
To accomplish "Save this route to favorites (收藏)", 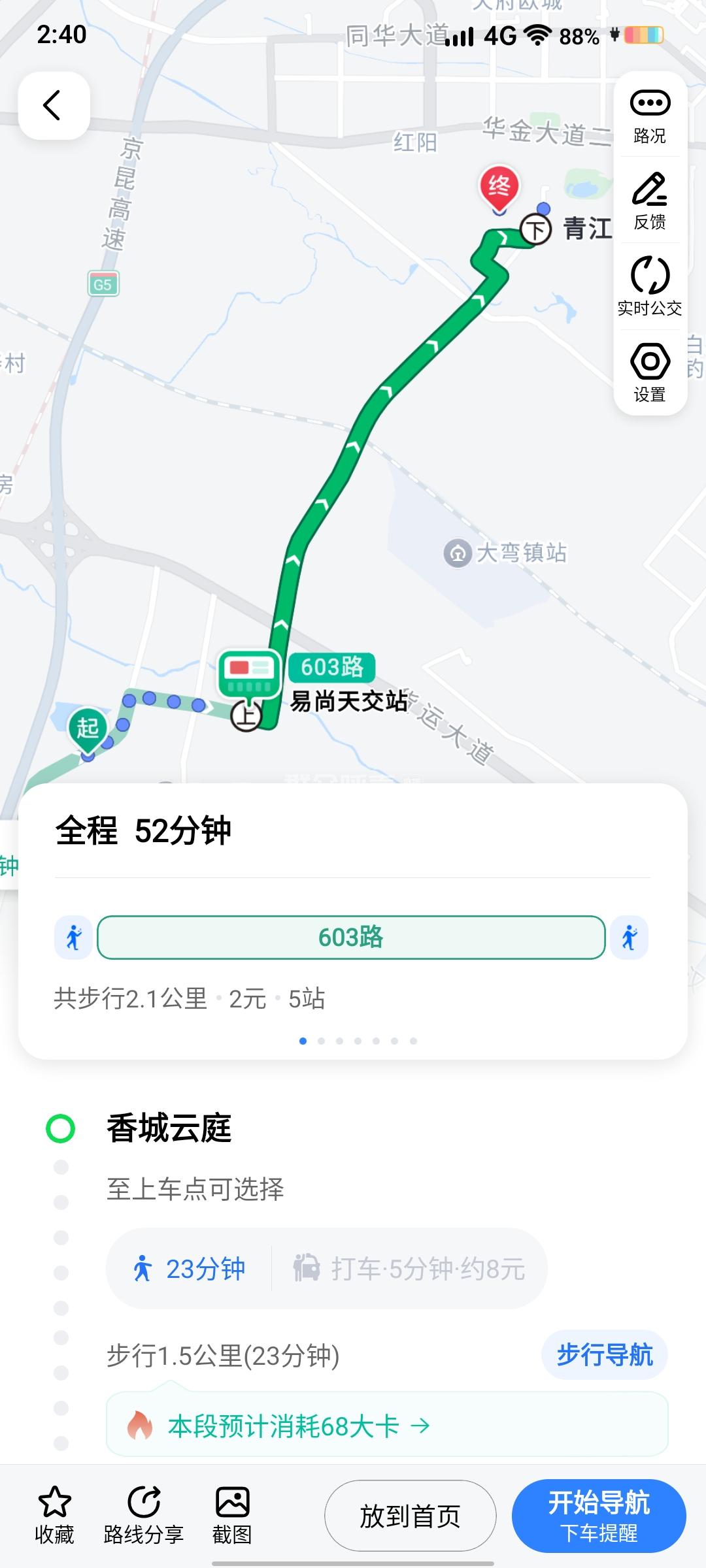I will click(x=54, y=1514).
